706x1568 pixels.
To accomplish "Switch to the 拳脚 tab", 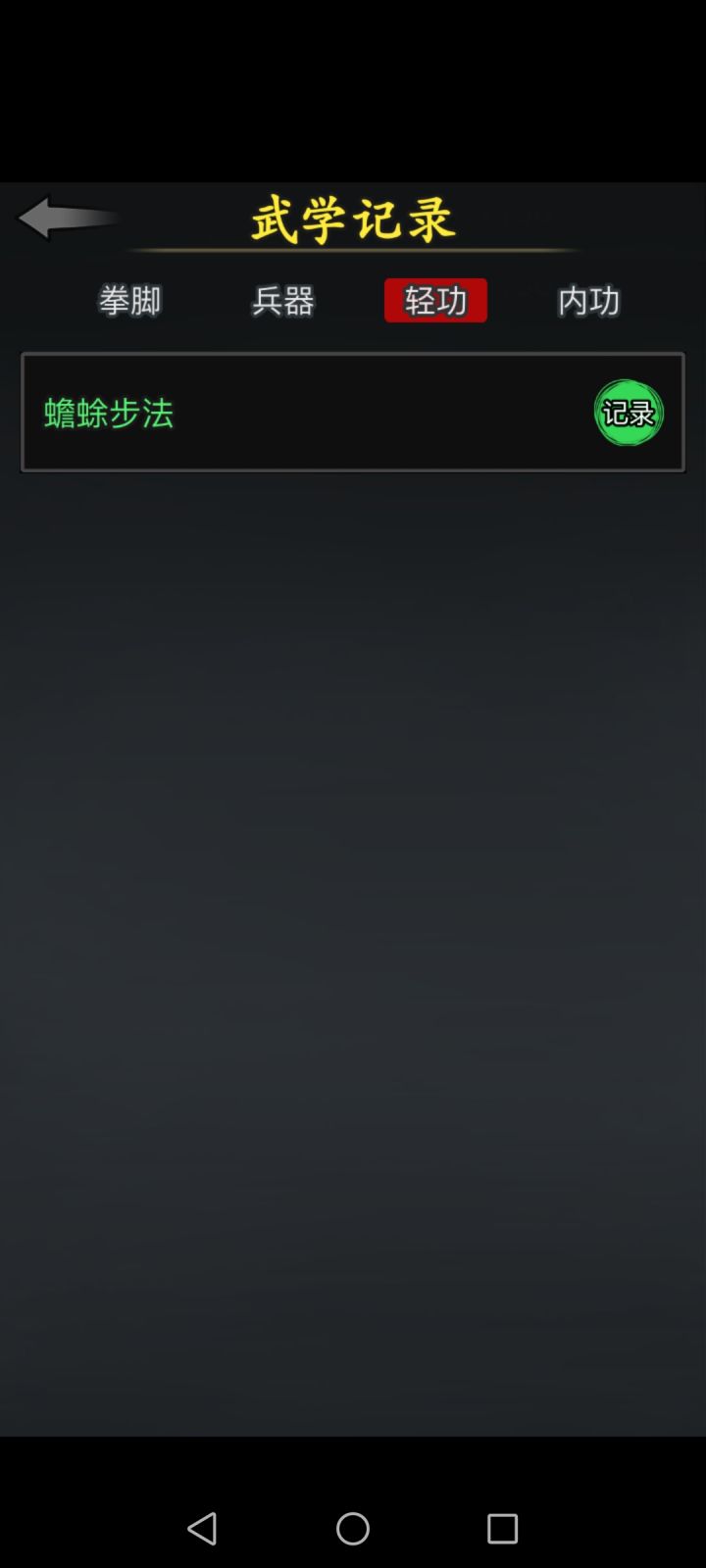I will tap(130, 300).
